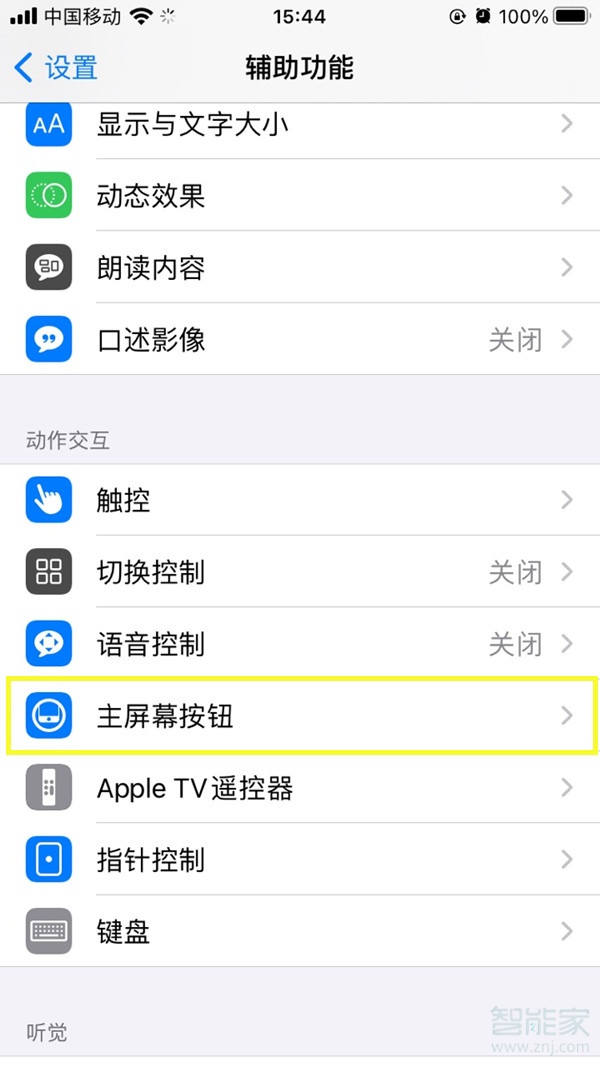Open 触控 settings
Viewport: 600px width, 1066px height.
(x=300, y=500)
